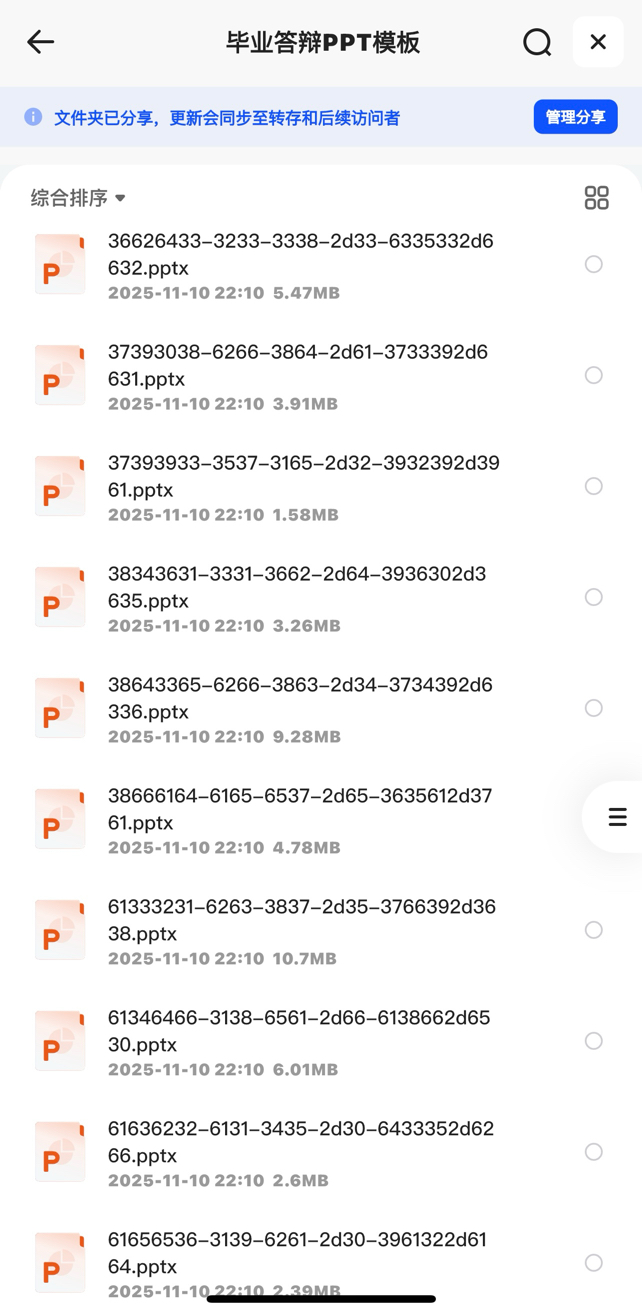Select the checkbox for the 5.47MB file
The height and width of the screenshot is (1315, 642).
(x=594, y=264)
